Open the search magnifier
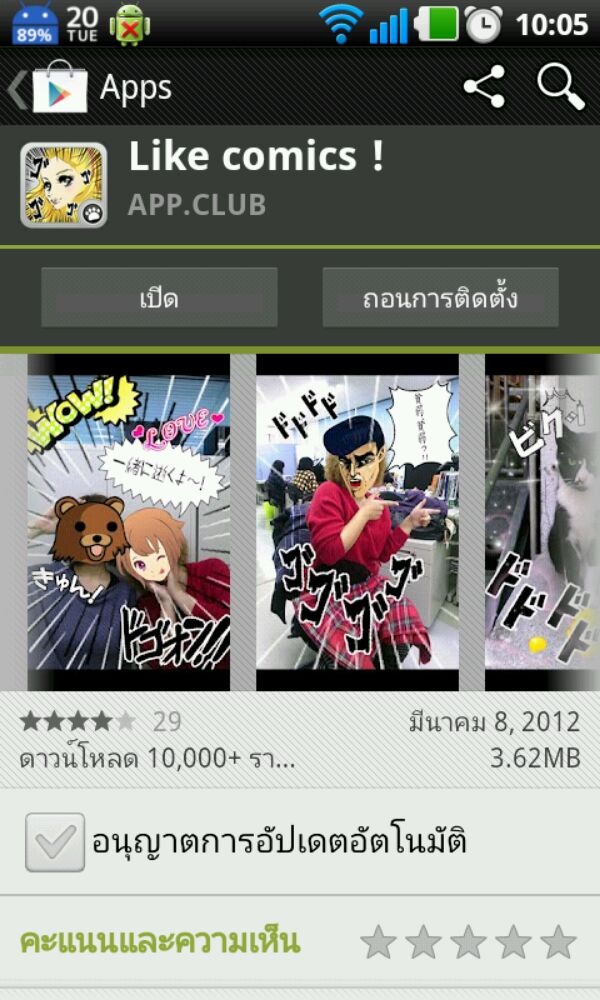 (x=560, y=88)
